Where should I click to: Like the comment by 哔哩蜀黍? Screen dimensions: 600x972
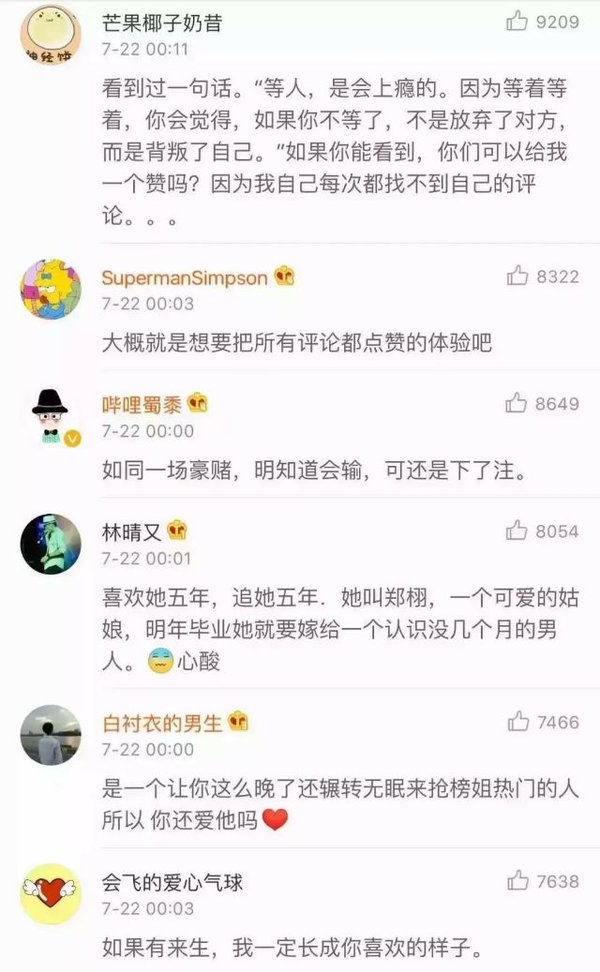[x=516, y=404]
